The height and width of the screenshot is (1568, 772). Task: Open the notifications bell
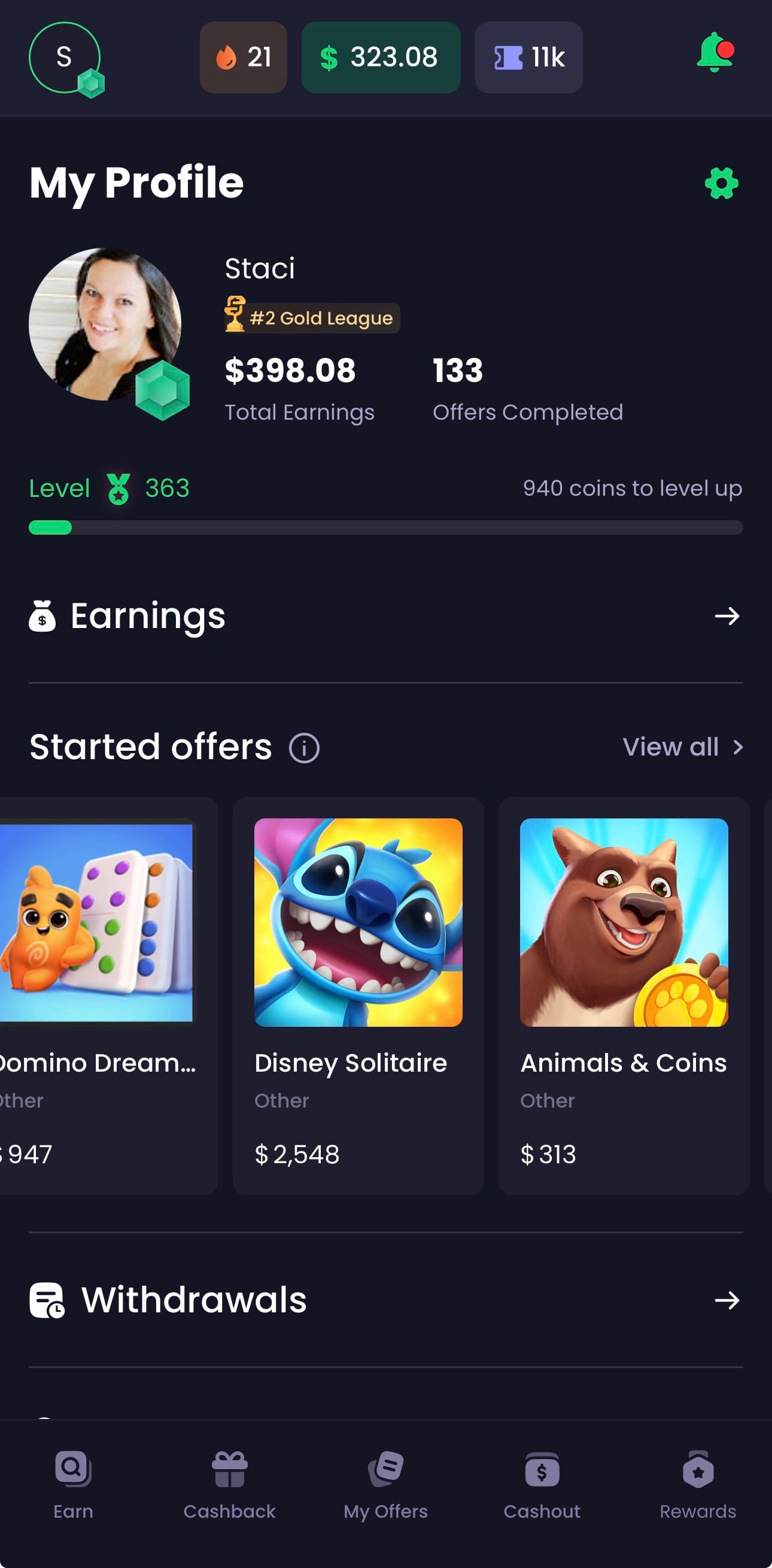(x=715, y=53)
